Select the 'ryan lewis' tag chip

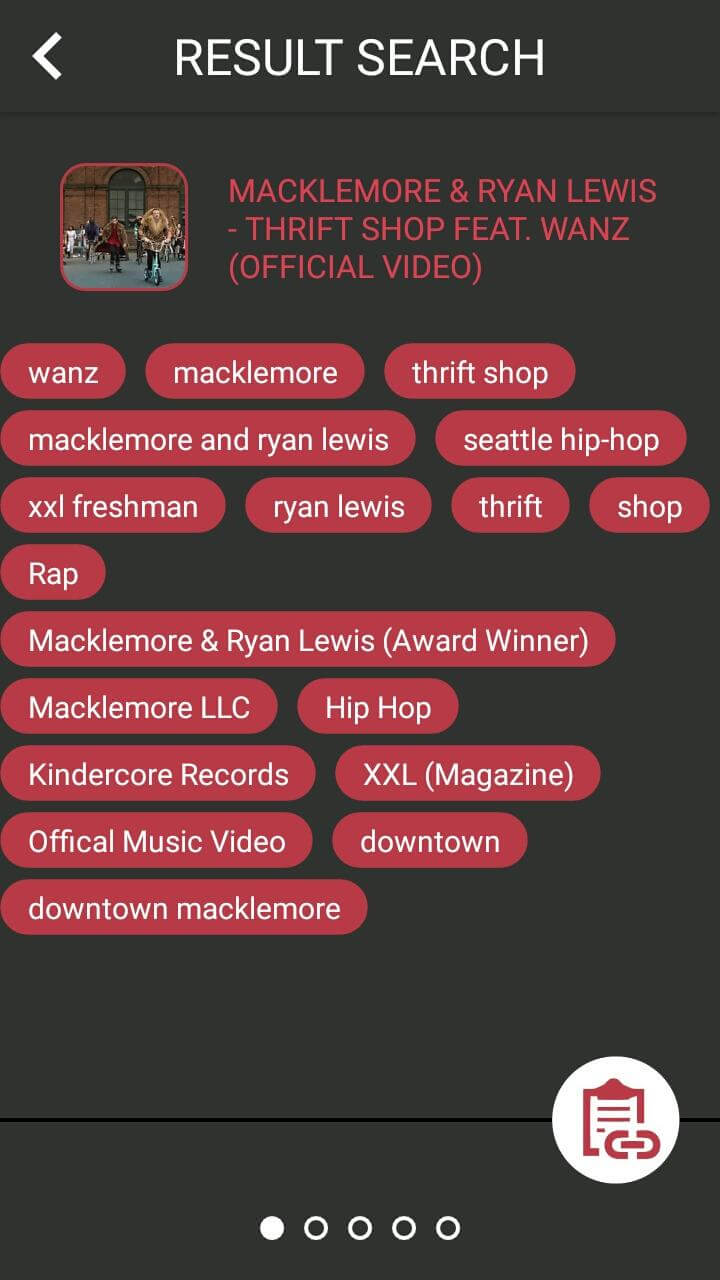click(x=338, y=507)
